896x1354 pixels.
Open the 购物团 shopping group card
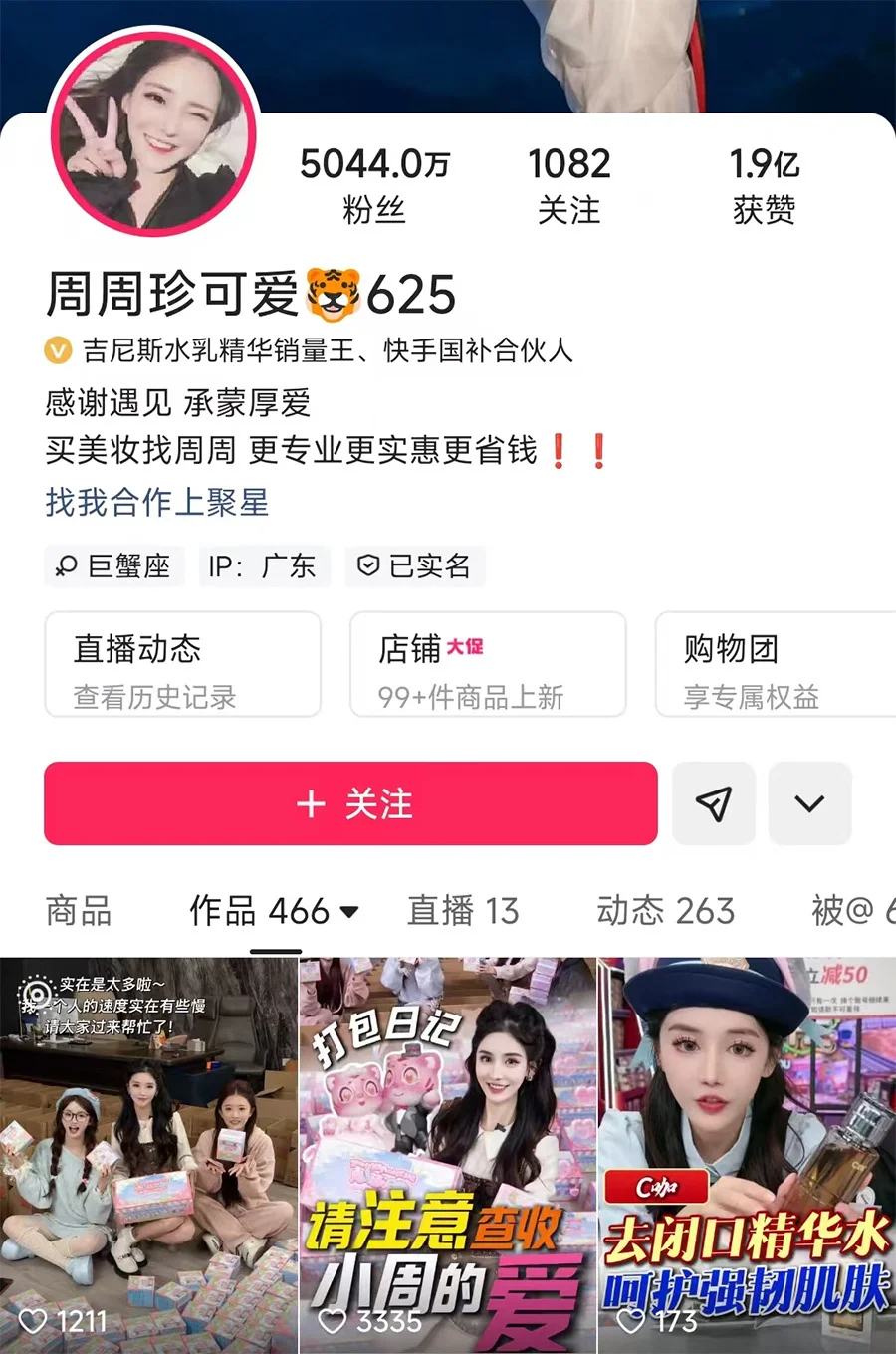pos(775,665)
